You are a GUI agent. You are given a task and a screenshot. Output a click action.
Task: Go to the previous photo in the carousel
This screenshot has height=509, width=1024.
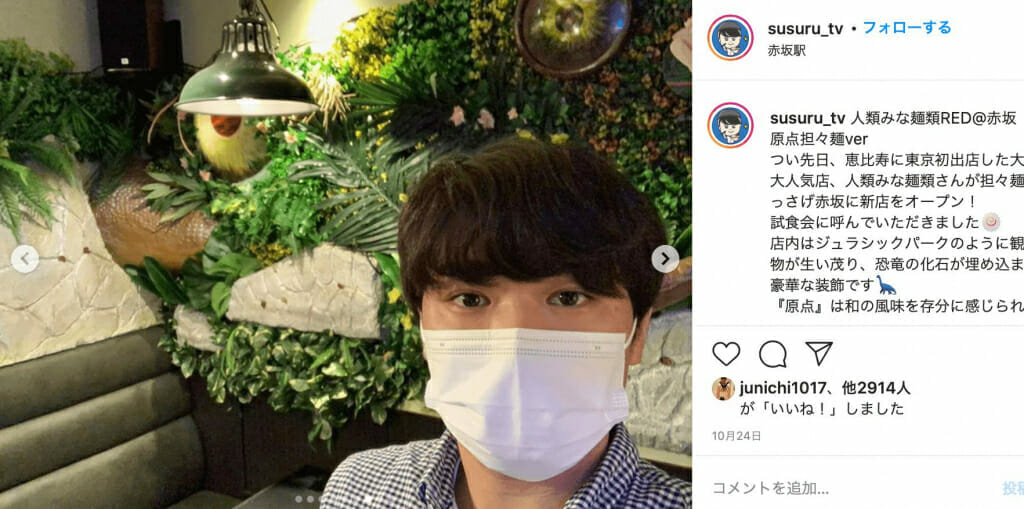[25, 259]
